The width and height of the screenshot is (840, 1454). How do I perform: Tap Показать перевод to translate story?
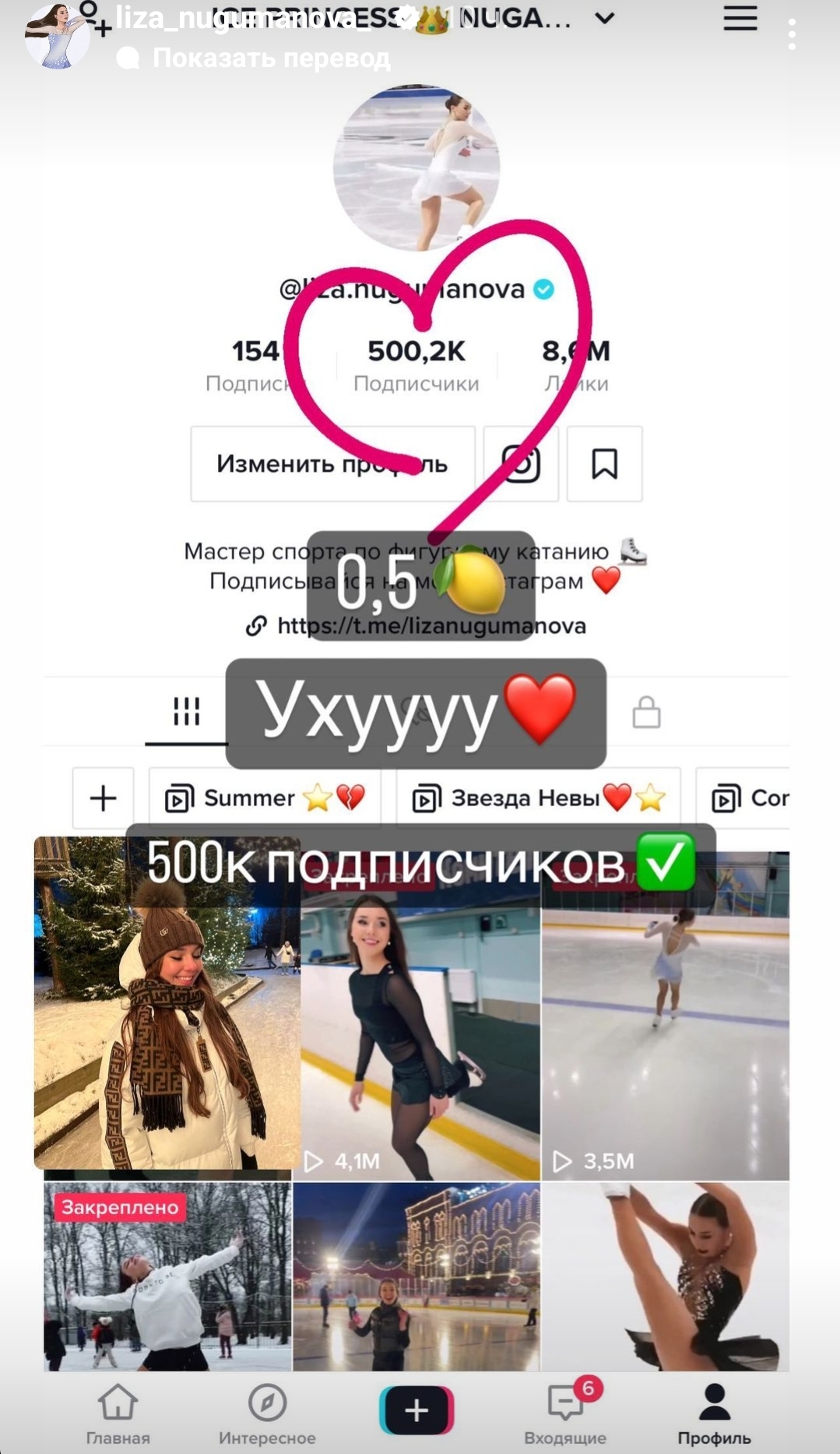pyautogui.click(x=270, y=58)
